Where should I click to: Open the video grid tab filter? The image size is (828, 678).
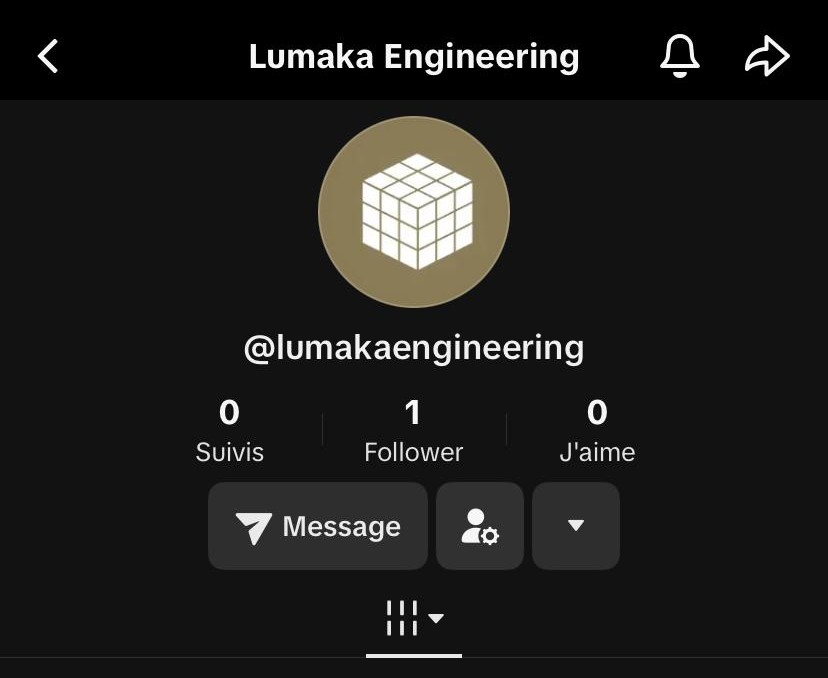[x=414, y=619]
